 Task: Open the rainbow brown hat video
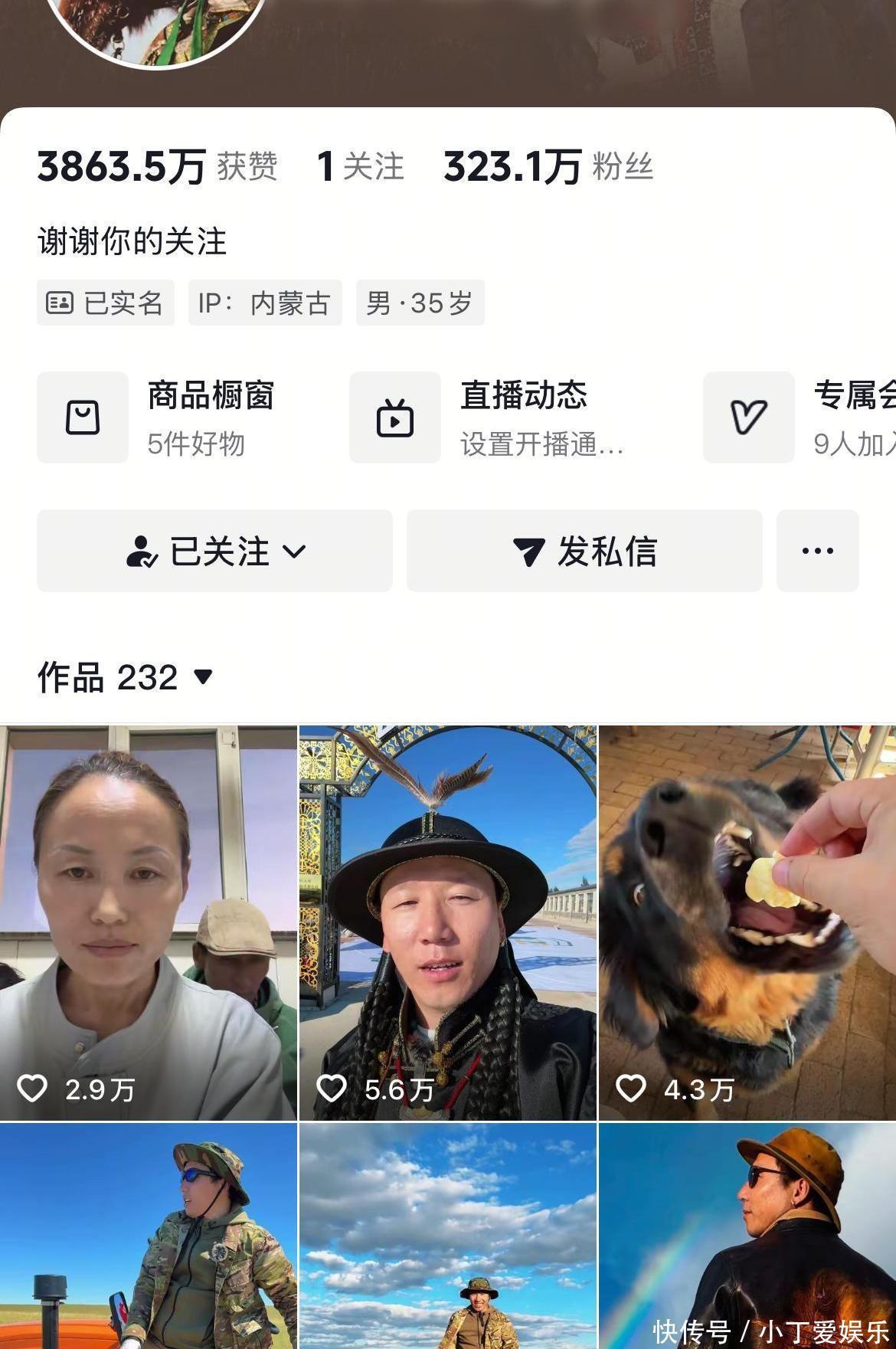[x=747, y=1226]
